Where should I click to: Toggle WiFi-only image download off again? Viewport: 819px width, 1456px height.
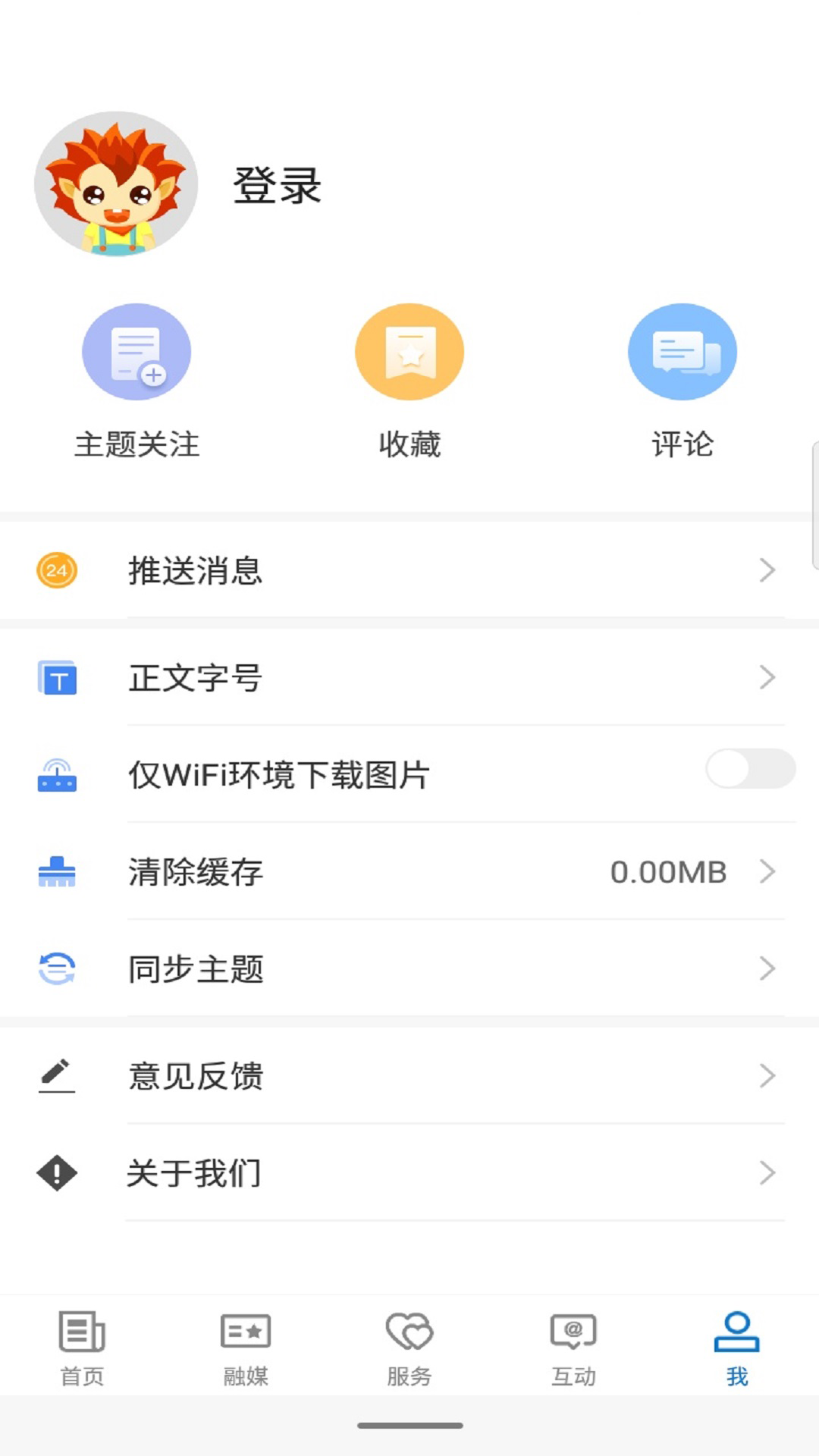pyautogui.click(x=749, y=769)
